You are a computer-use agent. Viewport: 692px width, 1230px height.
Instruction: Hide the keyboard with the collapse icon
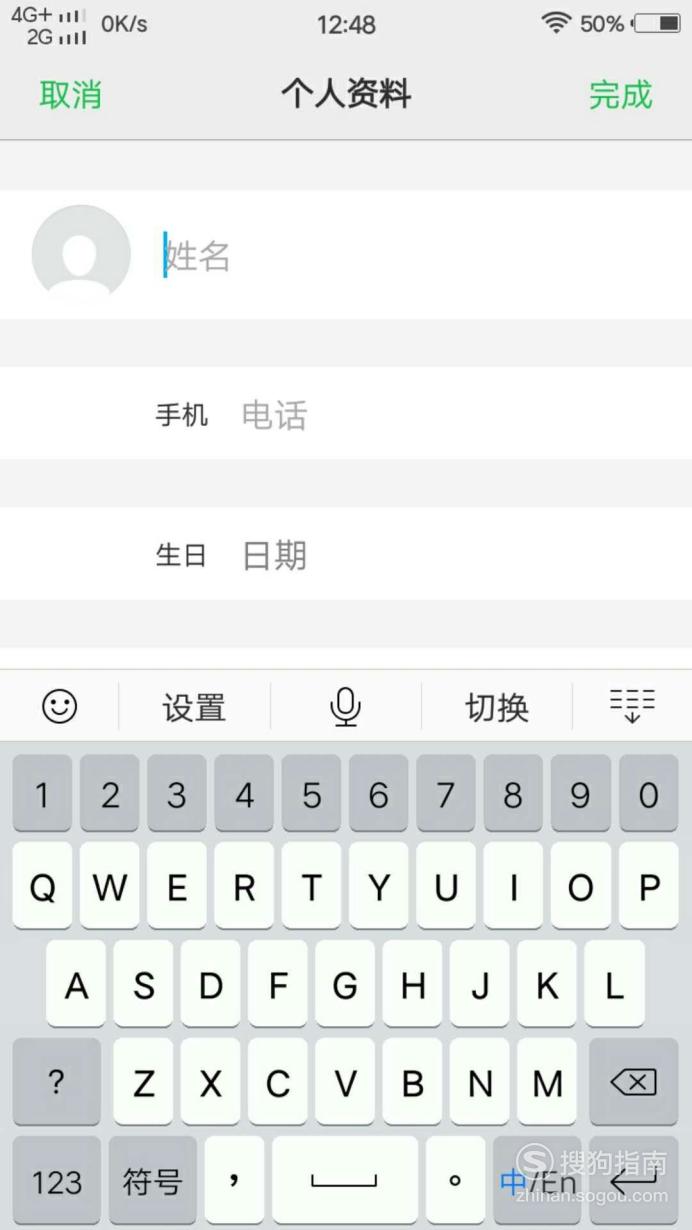click(632, 705)
